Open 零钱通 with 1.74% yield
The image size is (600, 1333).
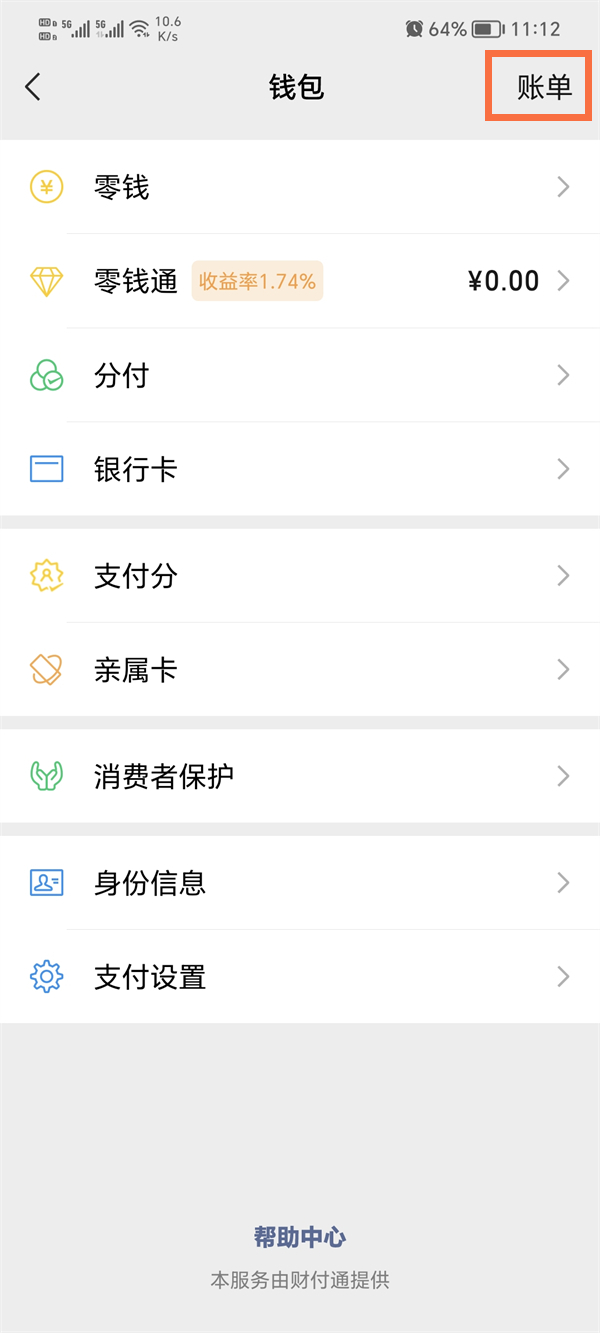tap(300, 281)
